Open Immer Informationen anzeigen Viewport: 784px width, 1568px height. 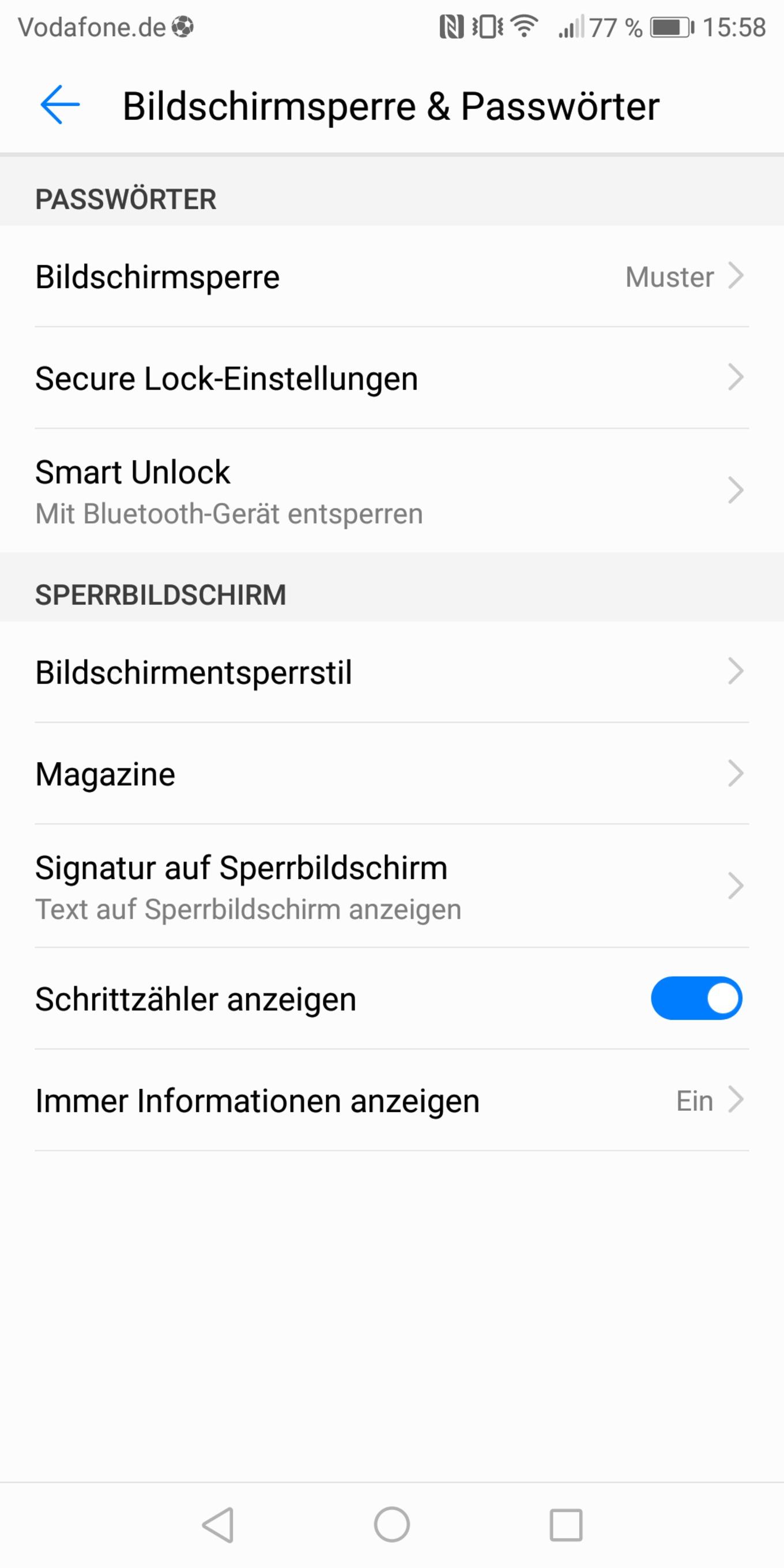(x=392, y=1100)
